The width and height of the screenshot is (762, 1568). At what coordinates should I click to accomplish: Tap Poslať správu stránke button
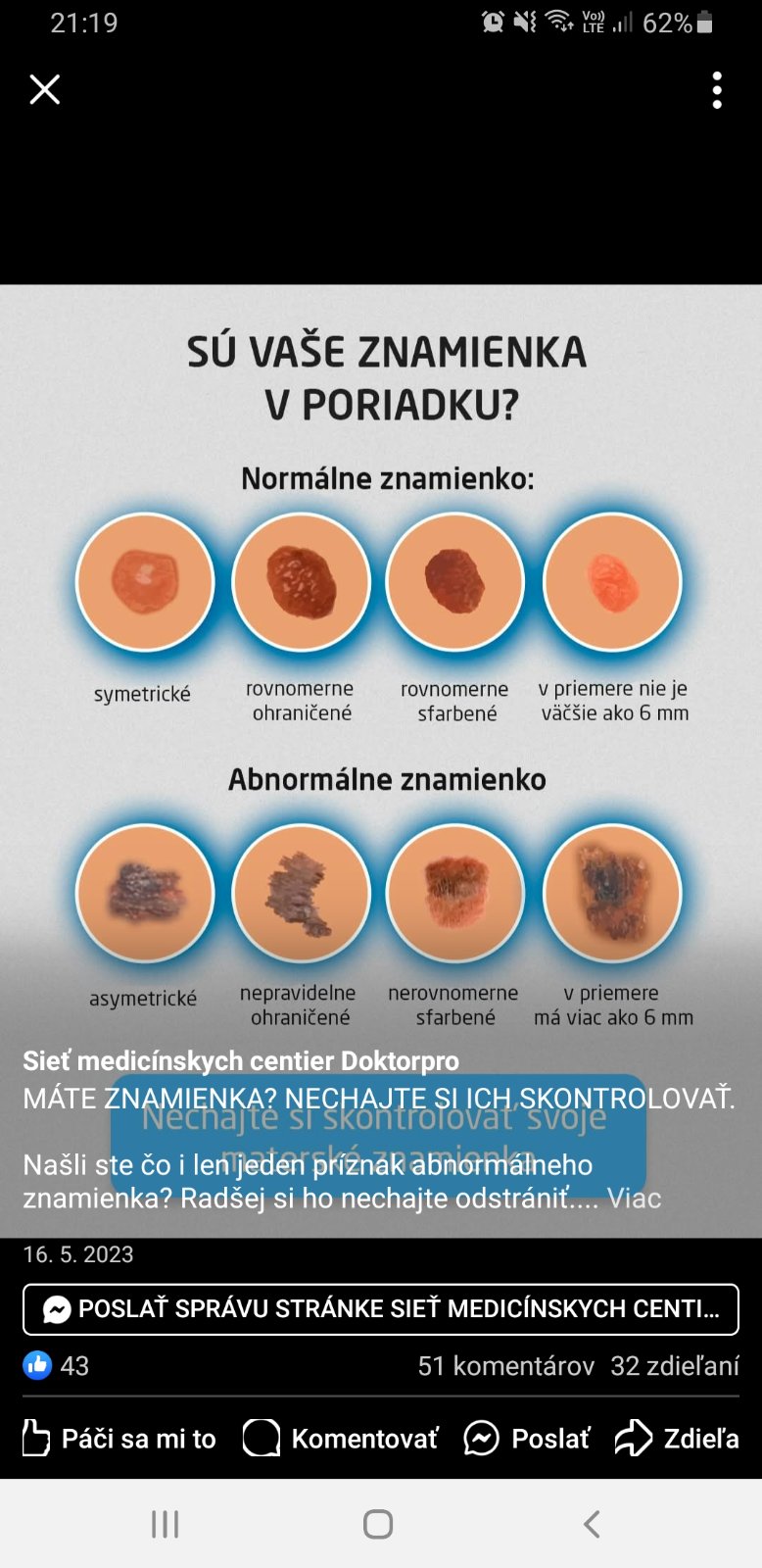(x=381, y=1309)
